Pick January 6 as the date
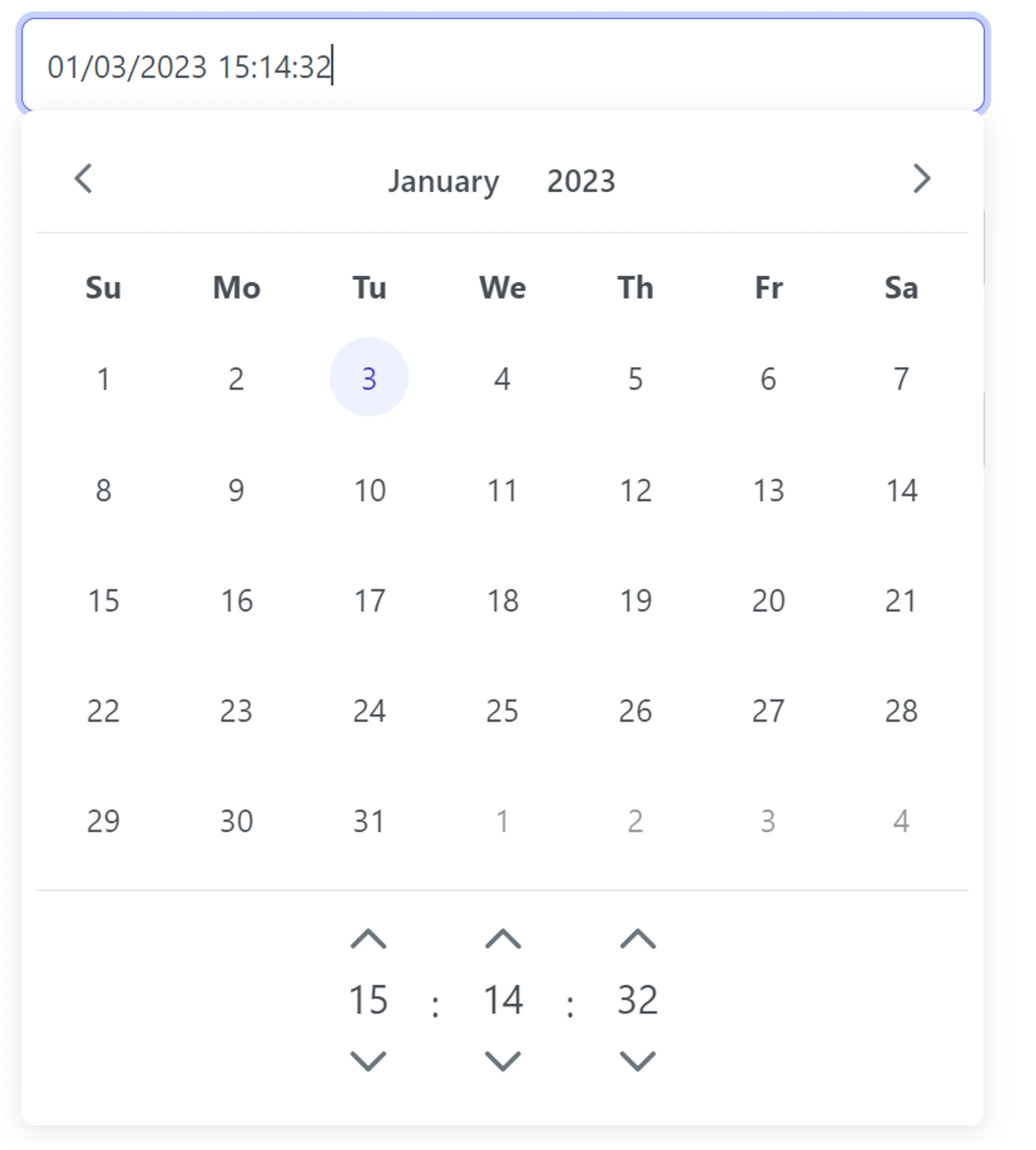1036x1150 pixels. pos(768,379)
